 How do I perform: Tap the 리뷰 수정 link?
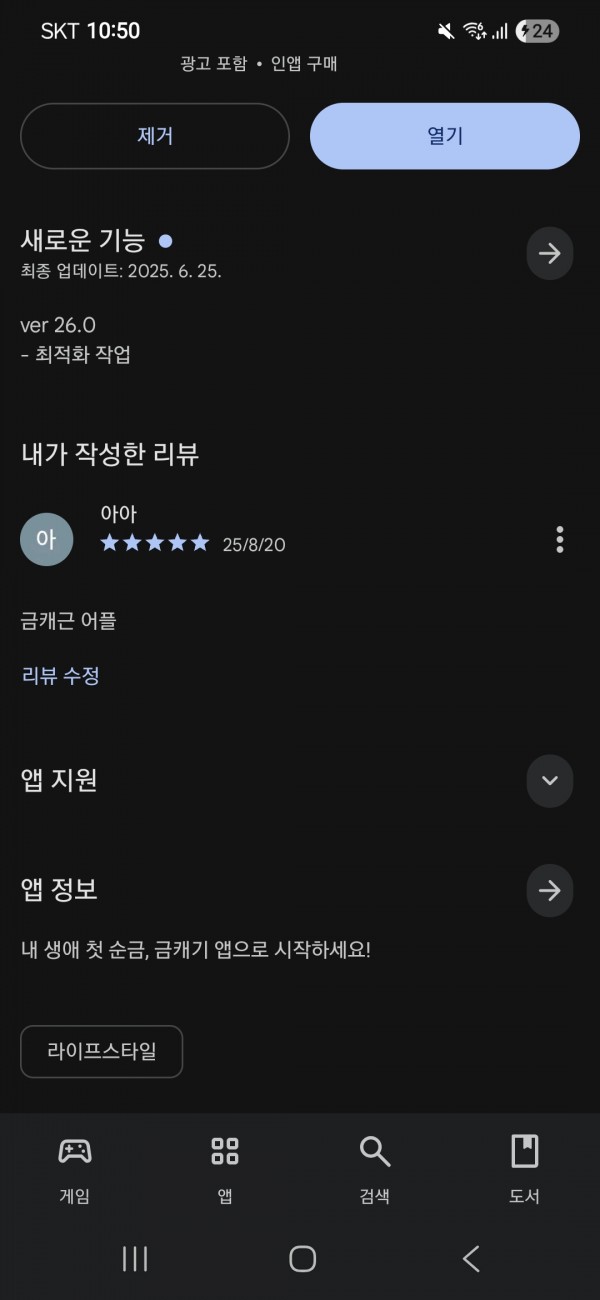pos(60,675)
